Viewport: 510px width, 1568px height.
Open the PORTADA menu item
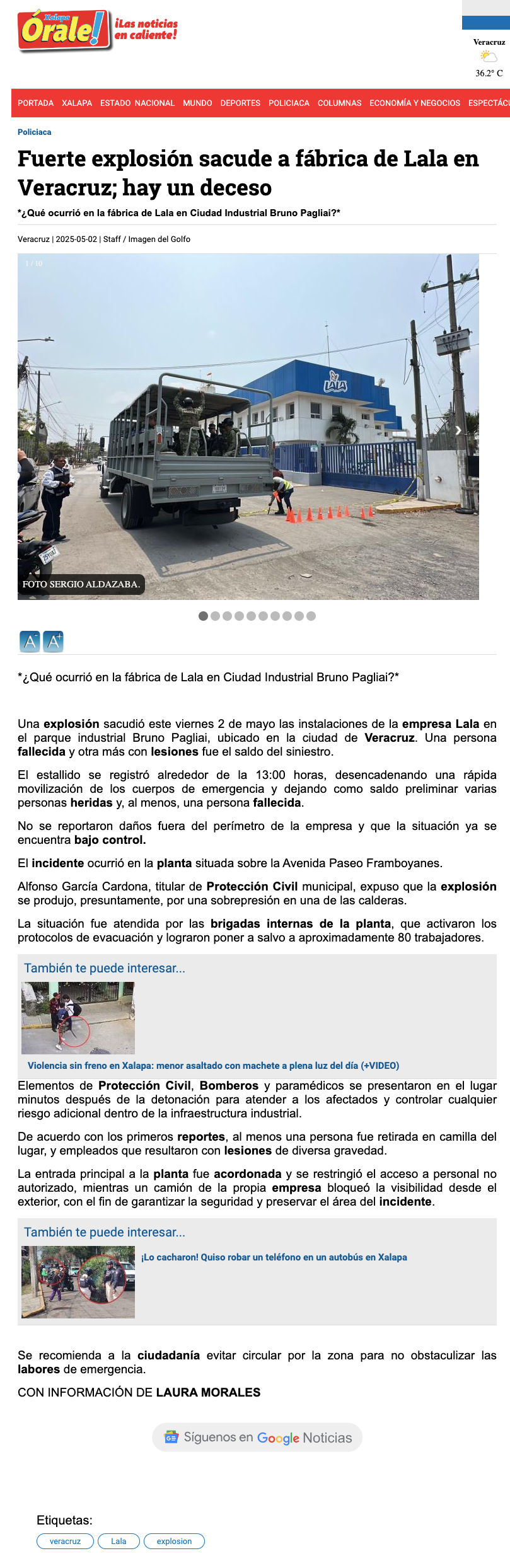tap(35, 103)
